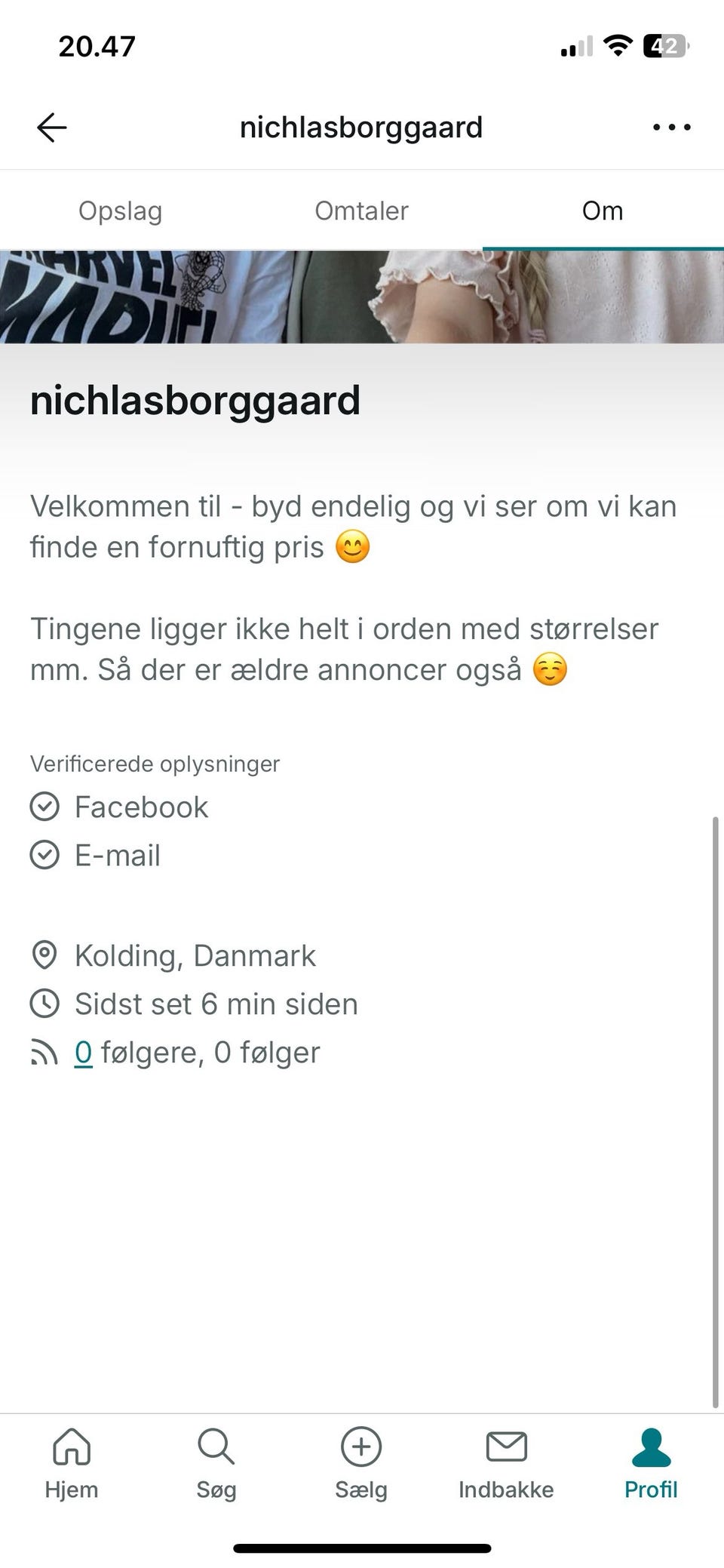Open the three-dot overflow menu
Viewport: 724px width, 1568px height.
pyautogui.click(x=671, y=128)
